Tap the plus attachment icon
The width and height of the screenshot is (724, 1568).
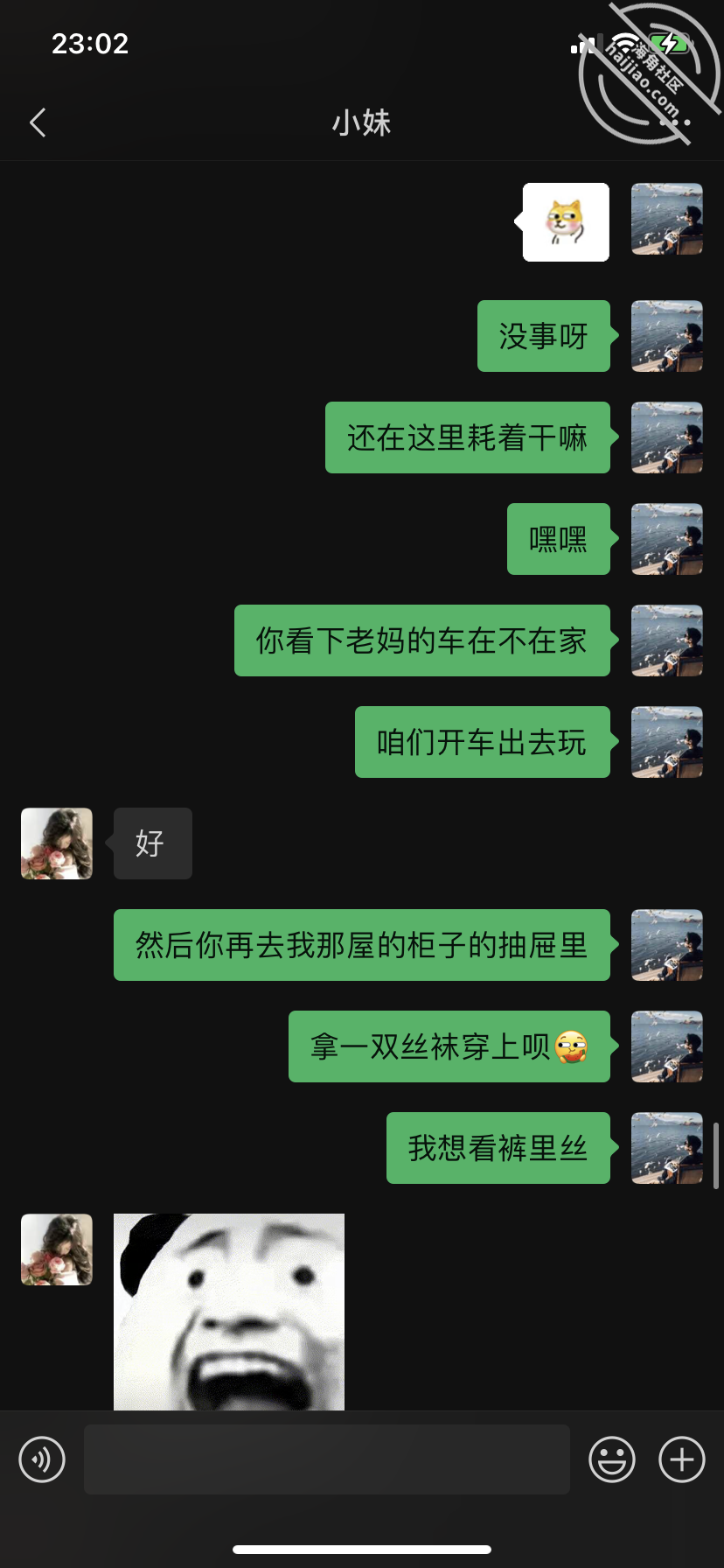[x=681, y=1459]
